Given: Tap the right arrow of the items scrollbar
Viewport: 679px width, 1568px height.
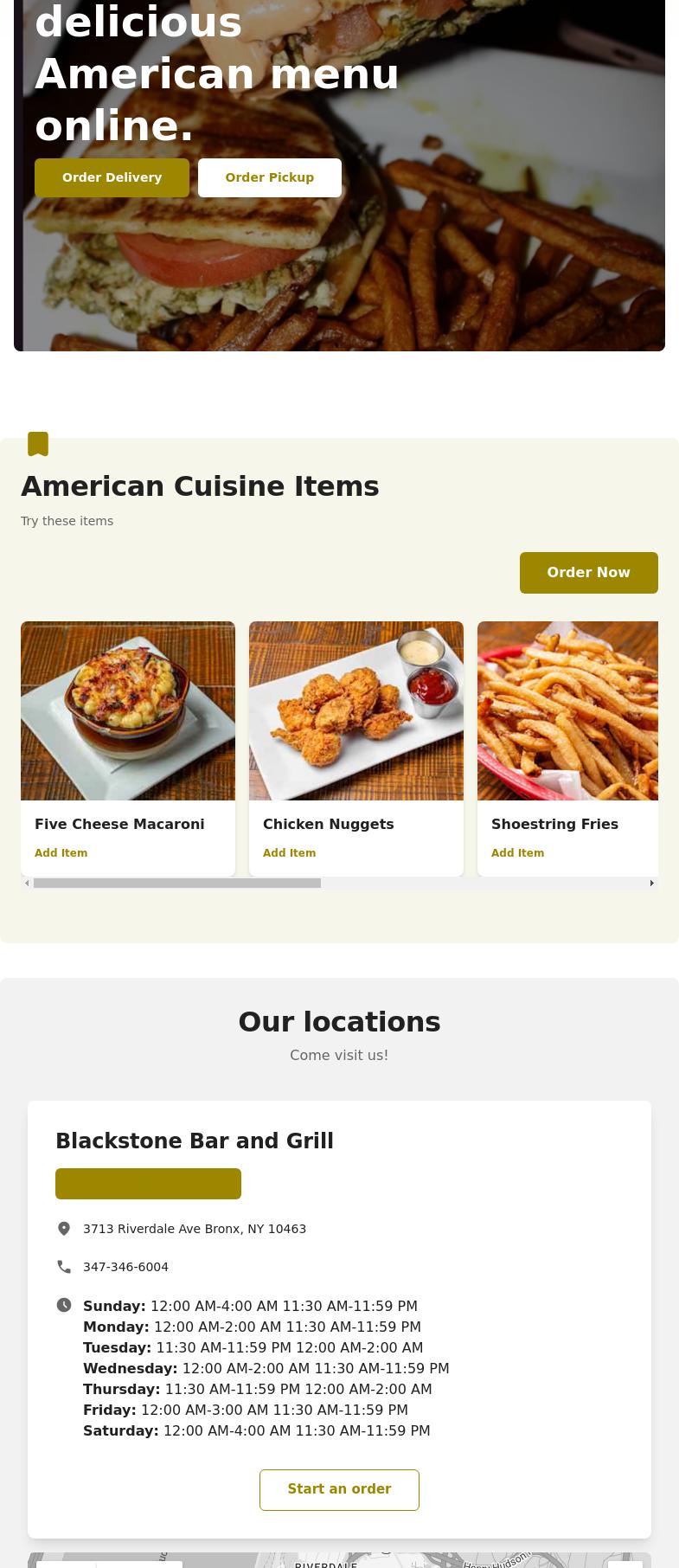Looking at the screenshot, I should pos(651,883).
